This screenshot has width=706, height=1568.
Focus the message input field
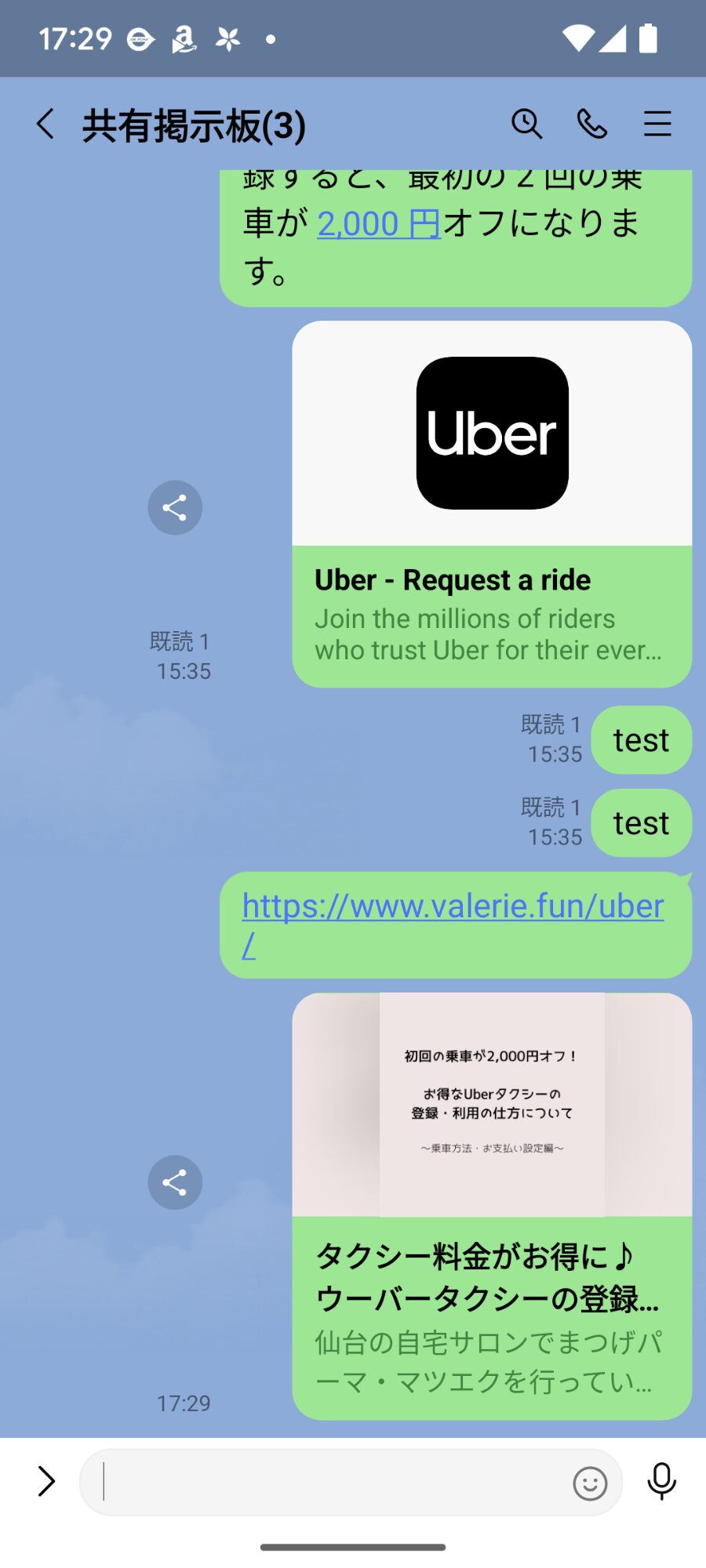[x=329, y=1482]
